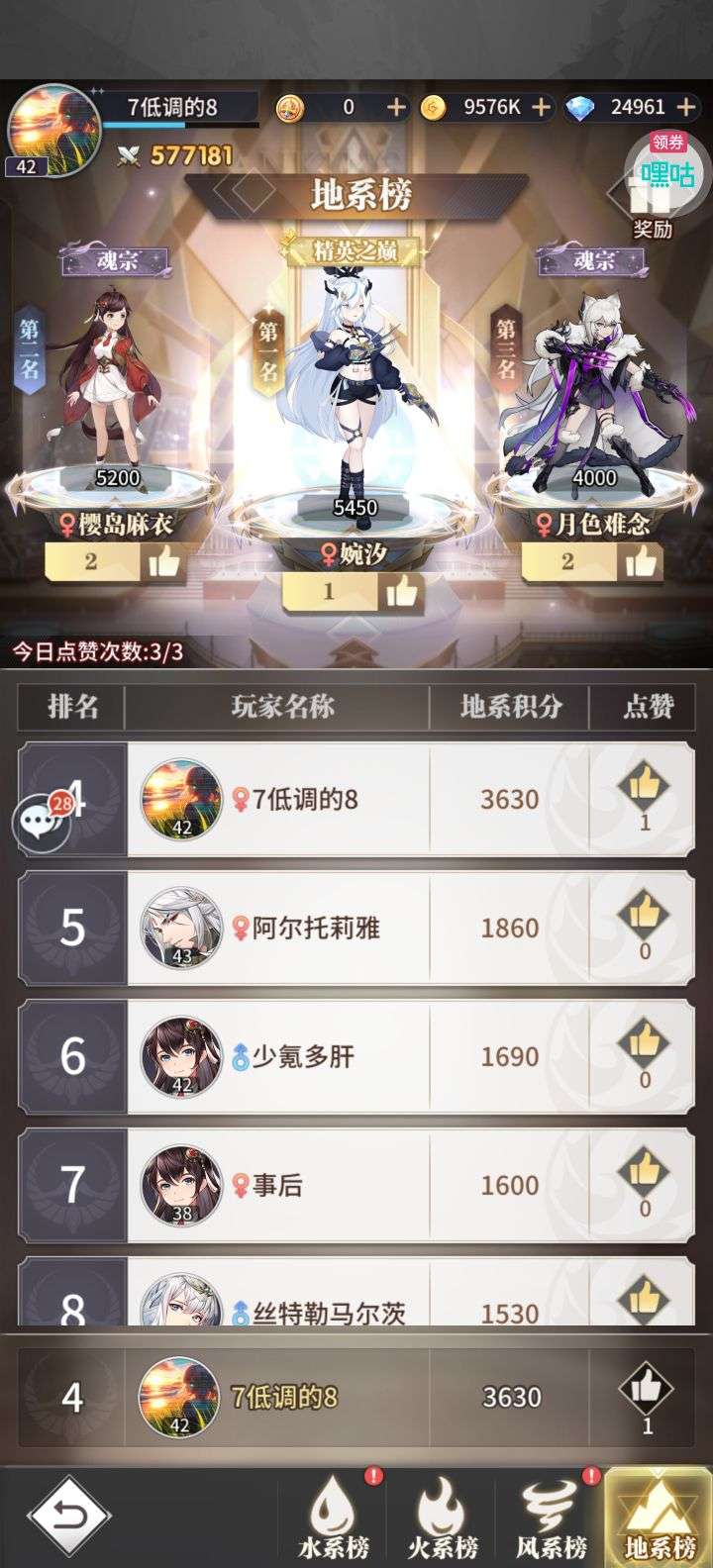This screenshot has height=1568, width=713.
Task: Like third-place player 月色难念
Action: (641, 562)
